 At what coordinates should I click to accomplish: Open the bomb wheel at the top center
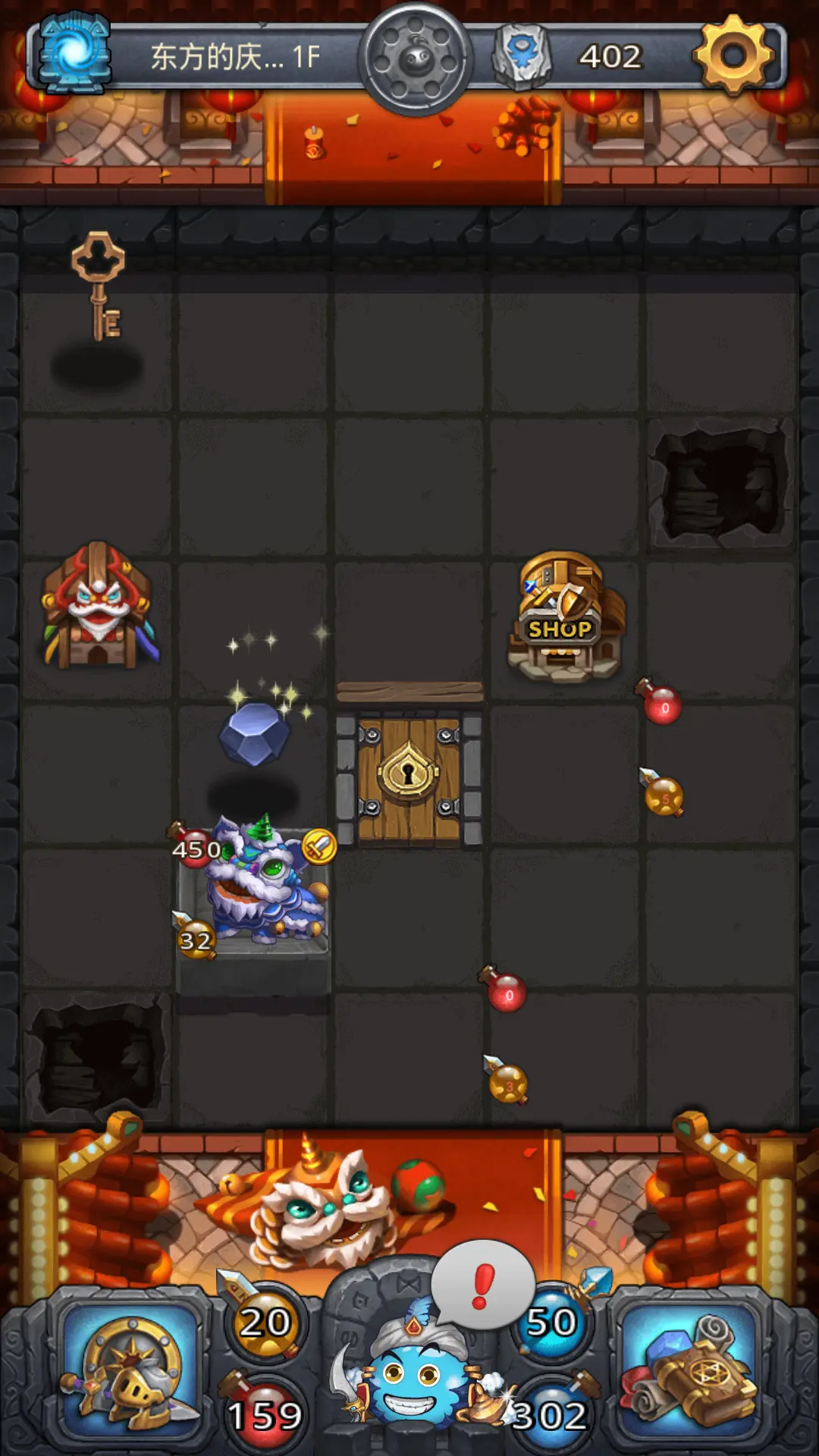click(x=416, y=59)
